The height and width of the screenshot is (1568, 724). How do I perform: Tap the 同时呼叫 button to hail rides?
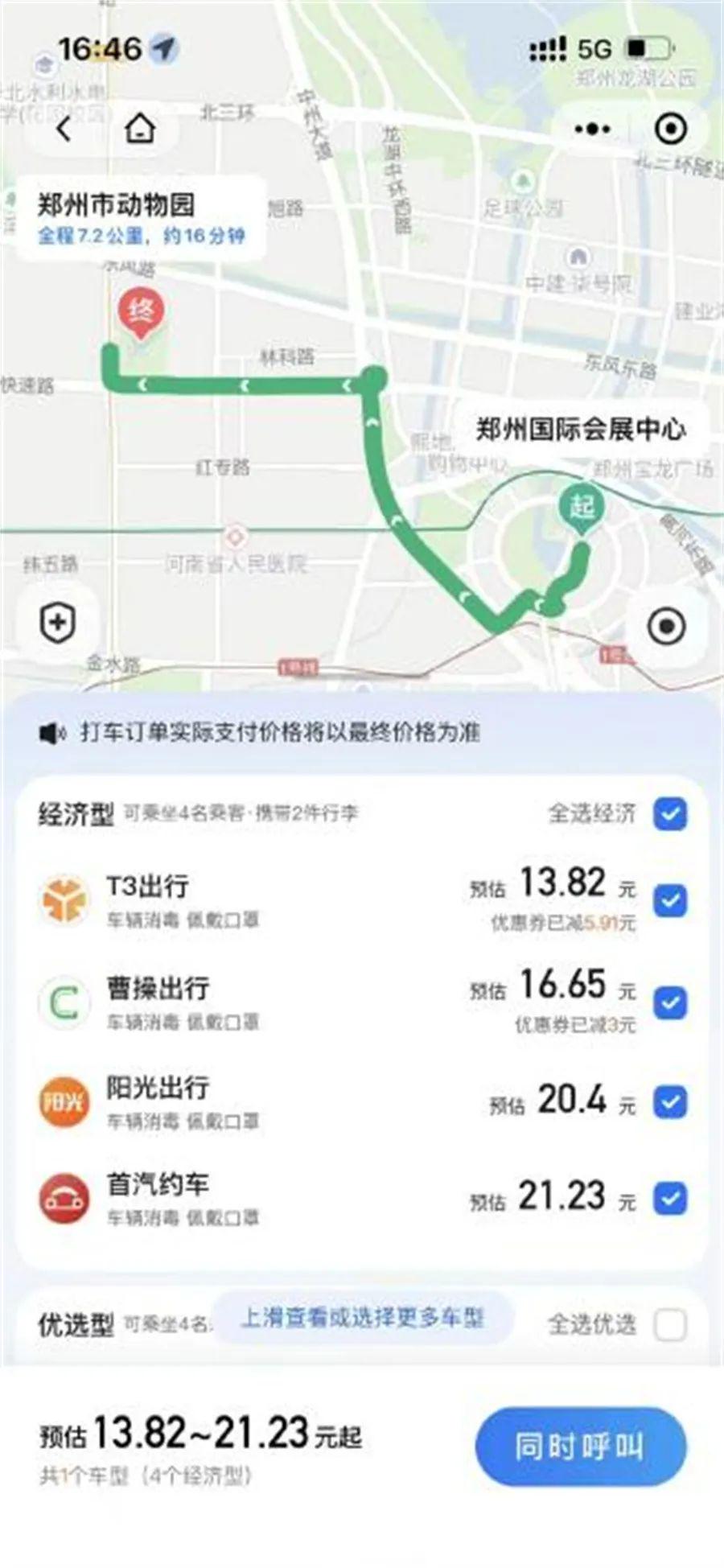tap(580, 1447)
